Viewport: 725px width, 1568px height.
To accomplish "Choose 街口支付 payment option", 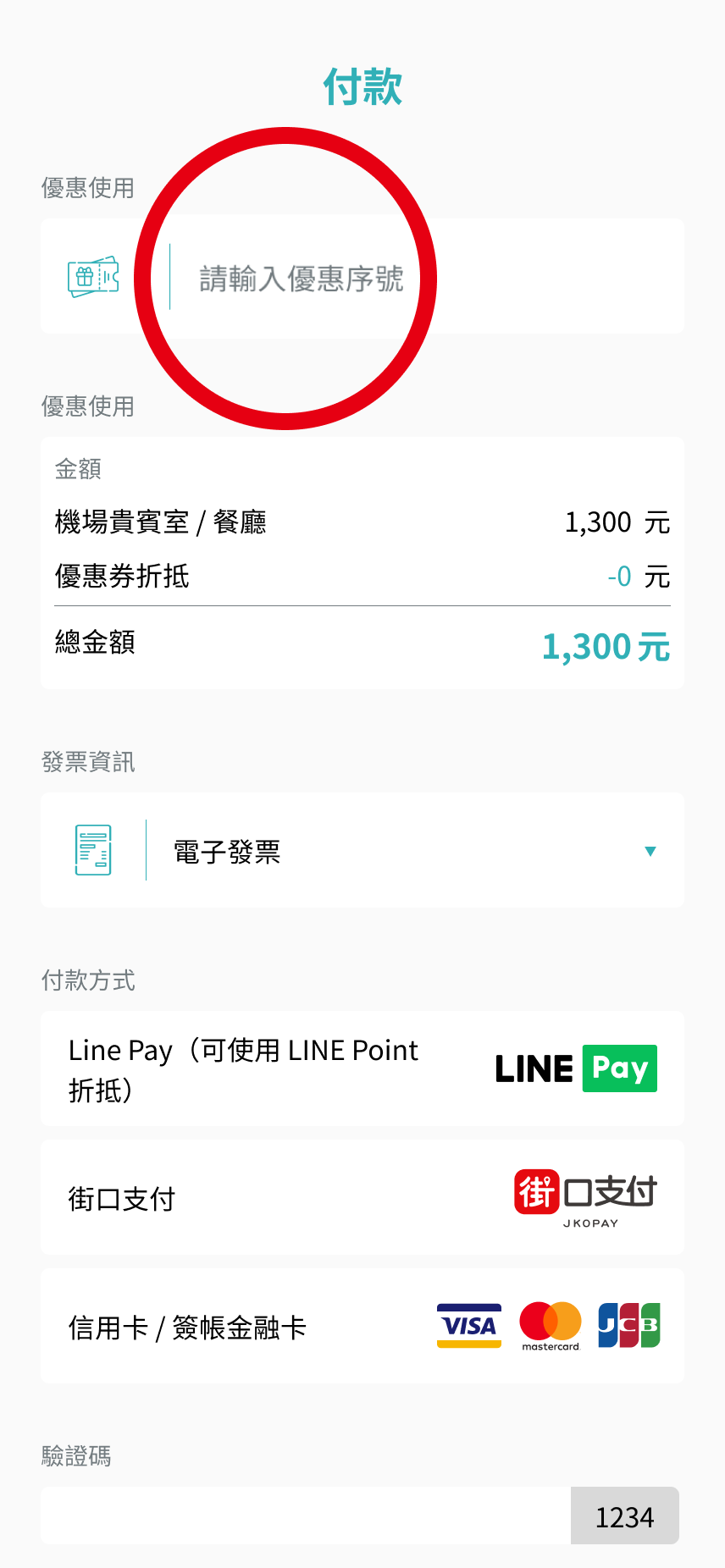I will [x=362, y=1197].
